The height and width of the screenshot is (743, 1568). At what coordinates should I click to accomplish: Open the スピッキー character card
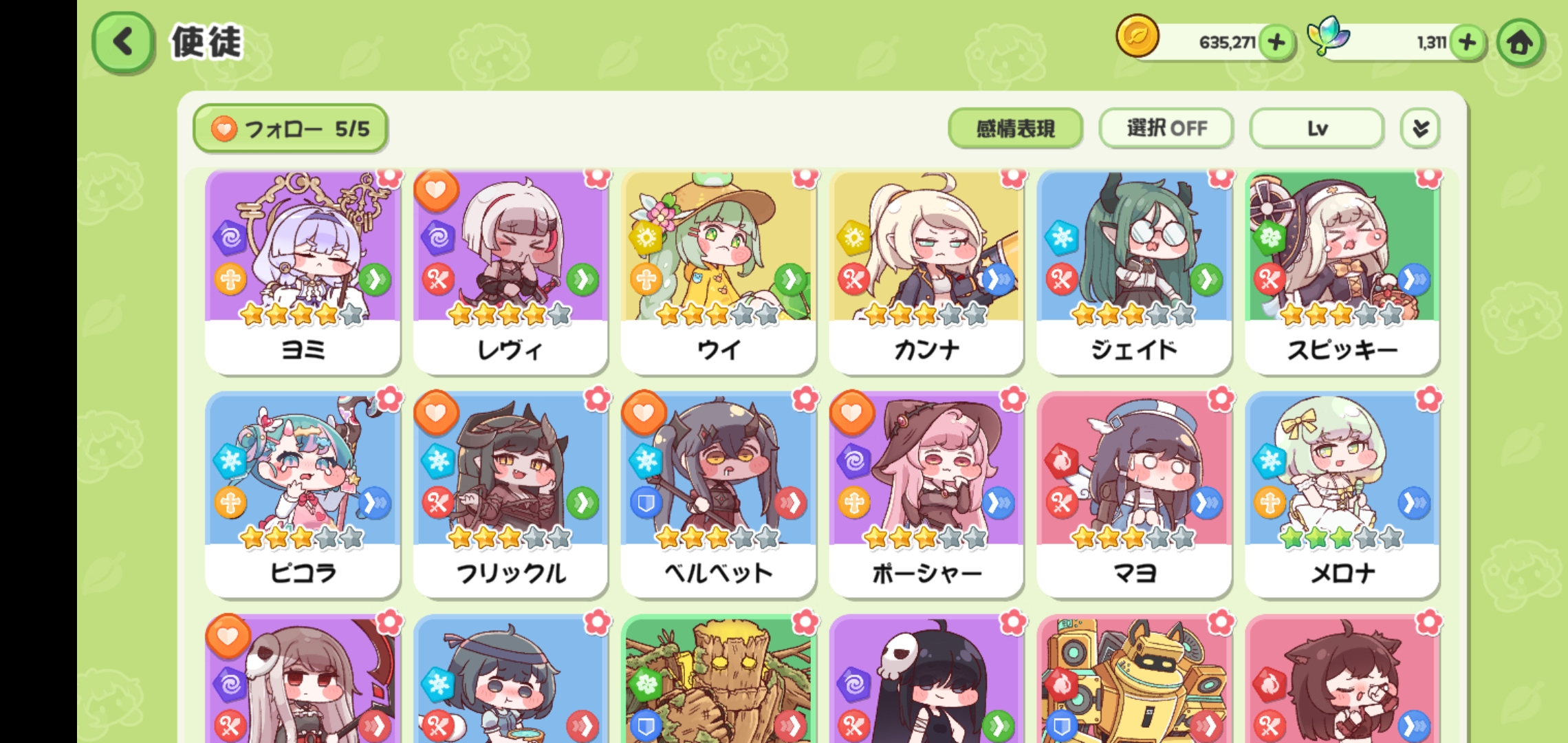click(1342, 272)
